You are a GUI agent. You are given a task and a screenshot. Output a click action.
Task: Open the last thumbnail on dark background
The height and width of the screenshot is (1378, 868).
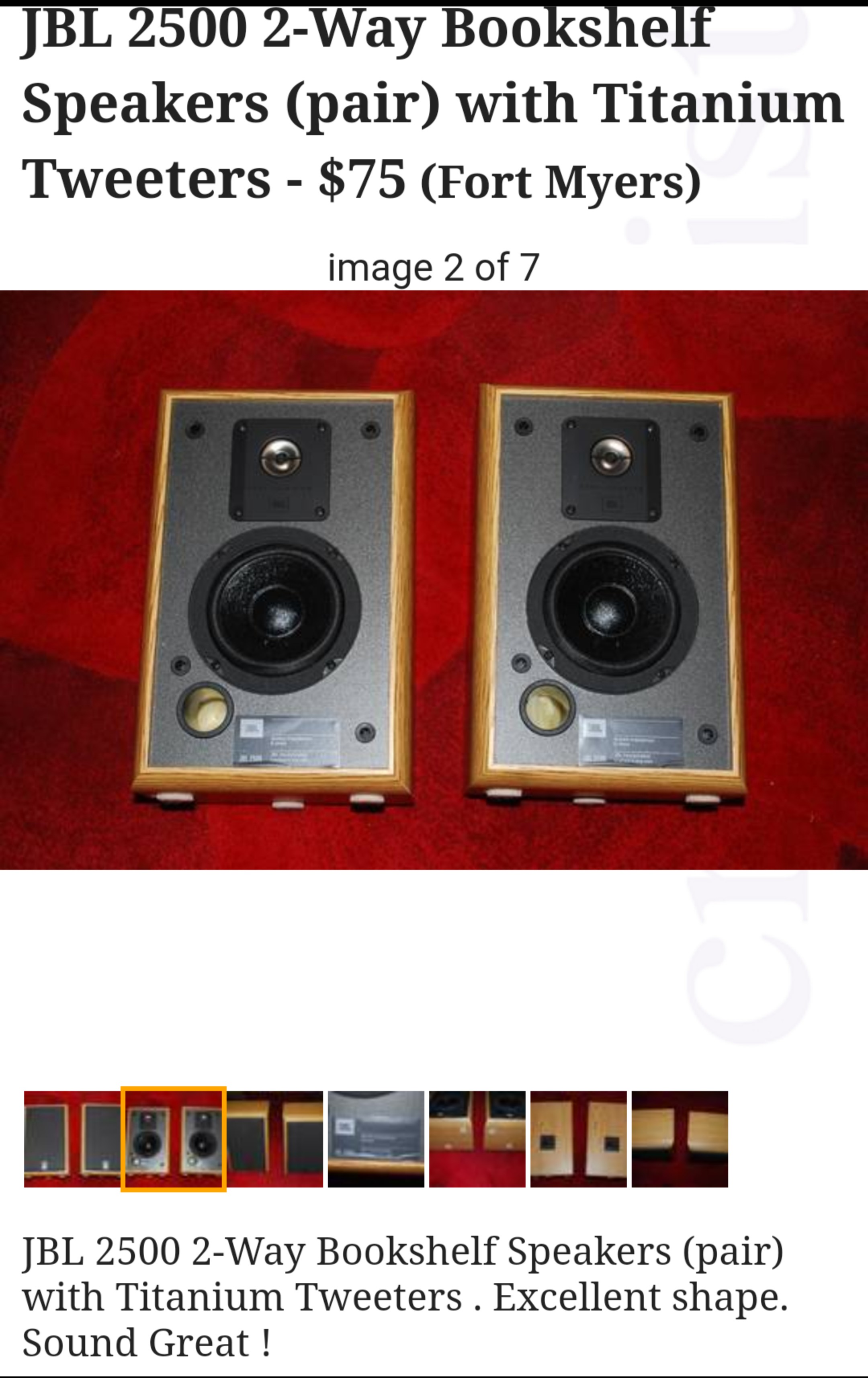(680, 1139)
